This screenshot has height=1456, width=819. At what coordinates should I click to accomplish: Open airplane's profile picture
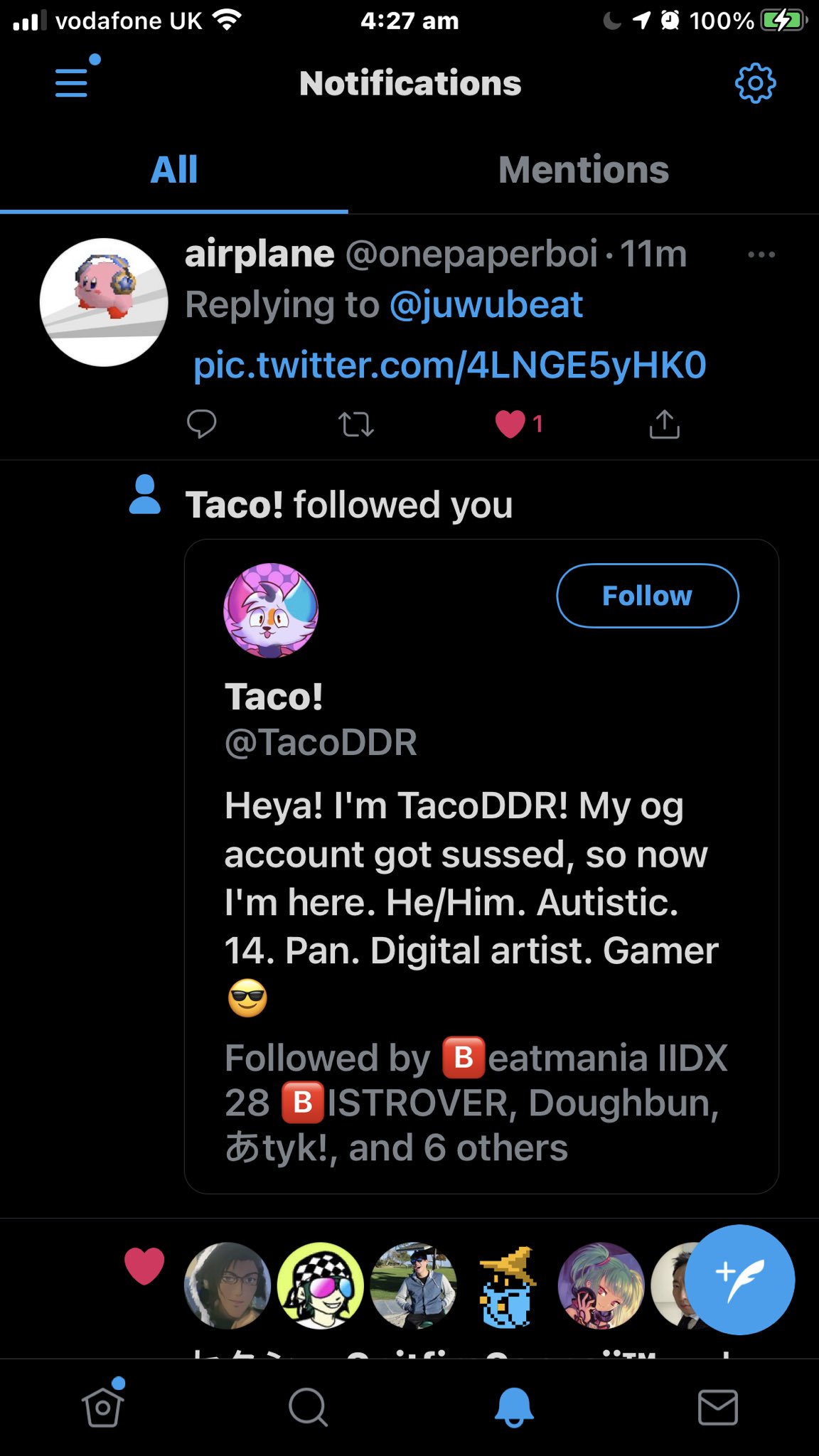pos(104,302)
